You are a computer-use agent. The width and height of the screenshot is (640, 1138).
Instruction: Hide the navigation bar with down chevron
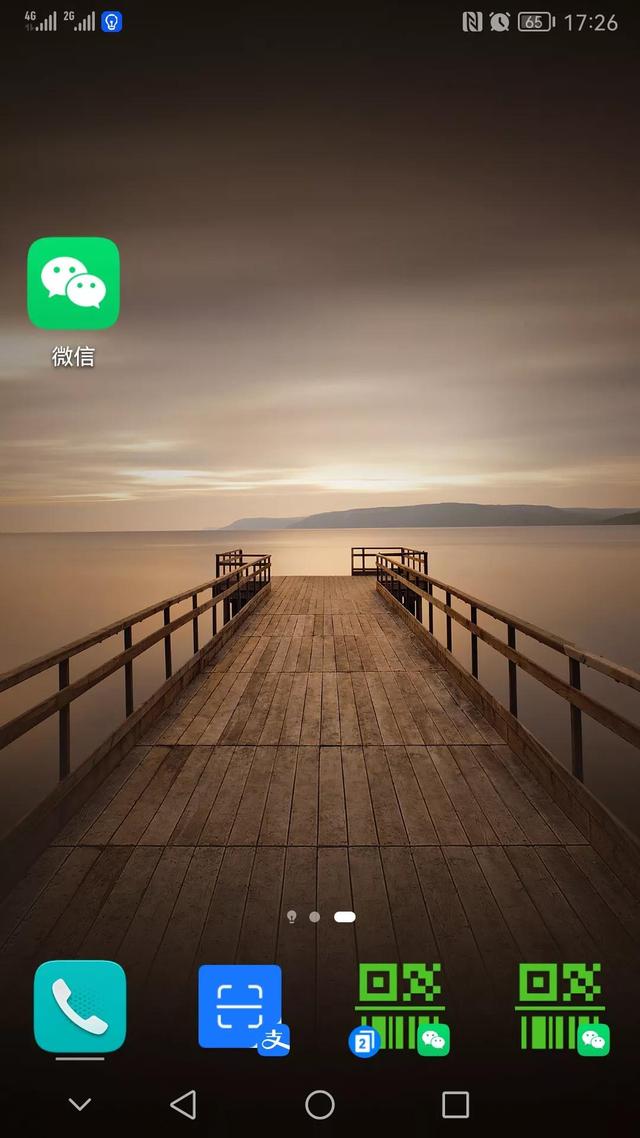(80, 1104)
